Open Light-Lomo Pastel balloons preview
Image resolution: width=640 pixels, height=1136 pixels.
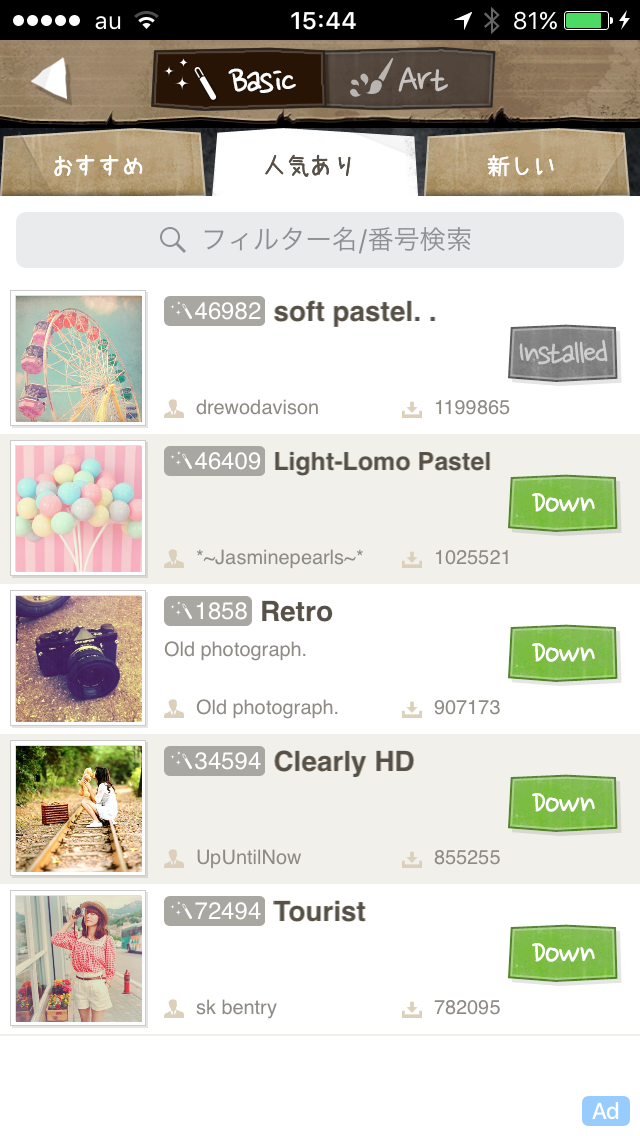click(79, 509)
